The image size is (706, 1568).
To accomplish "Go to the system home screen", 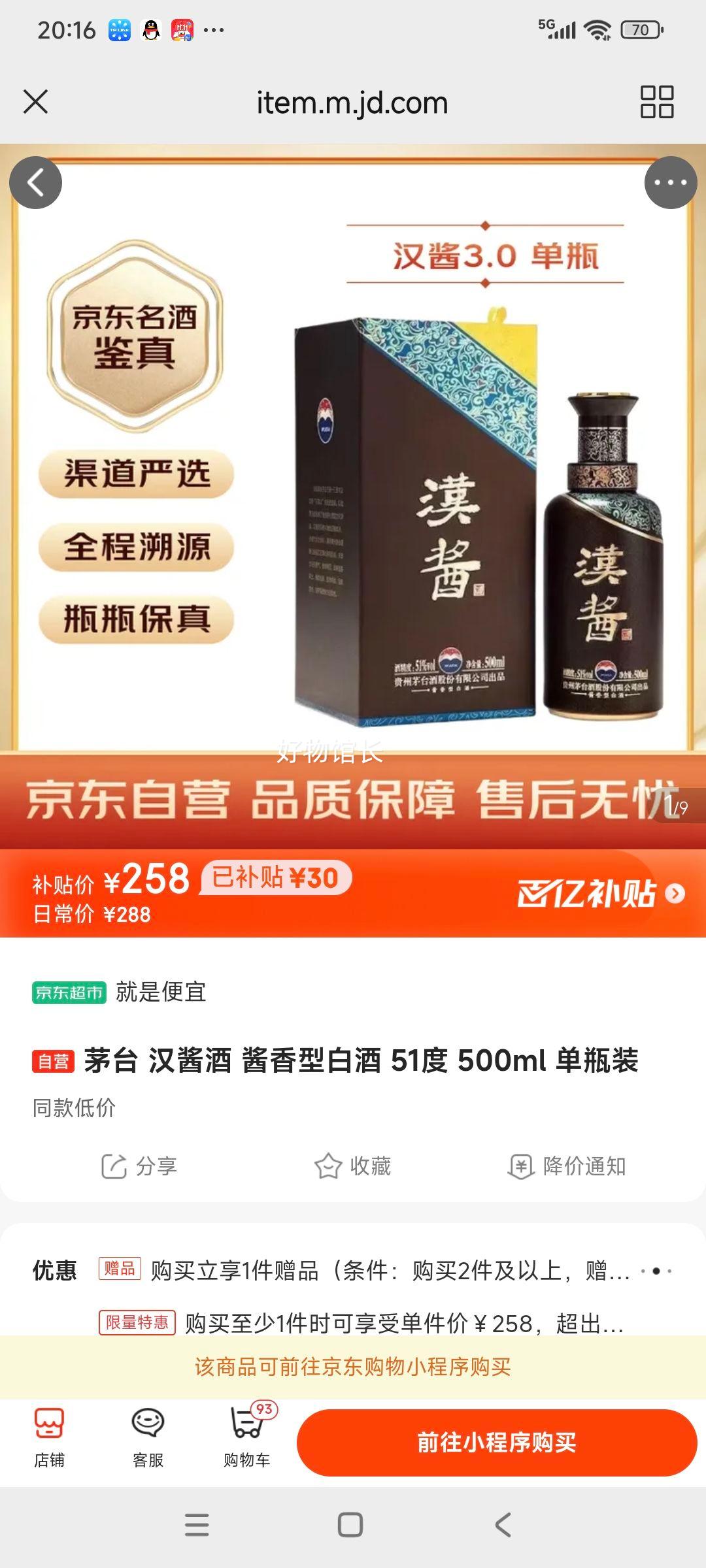I will point(350,1525).
